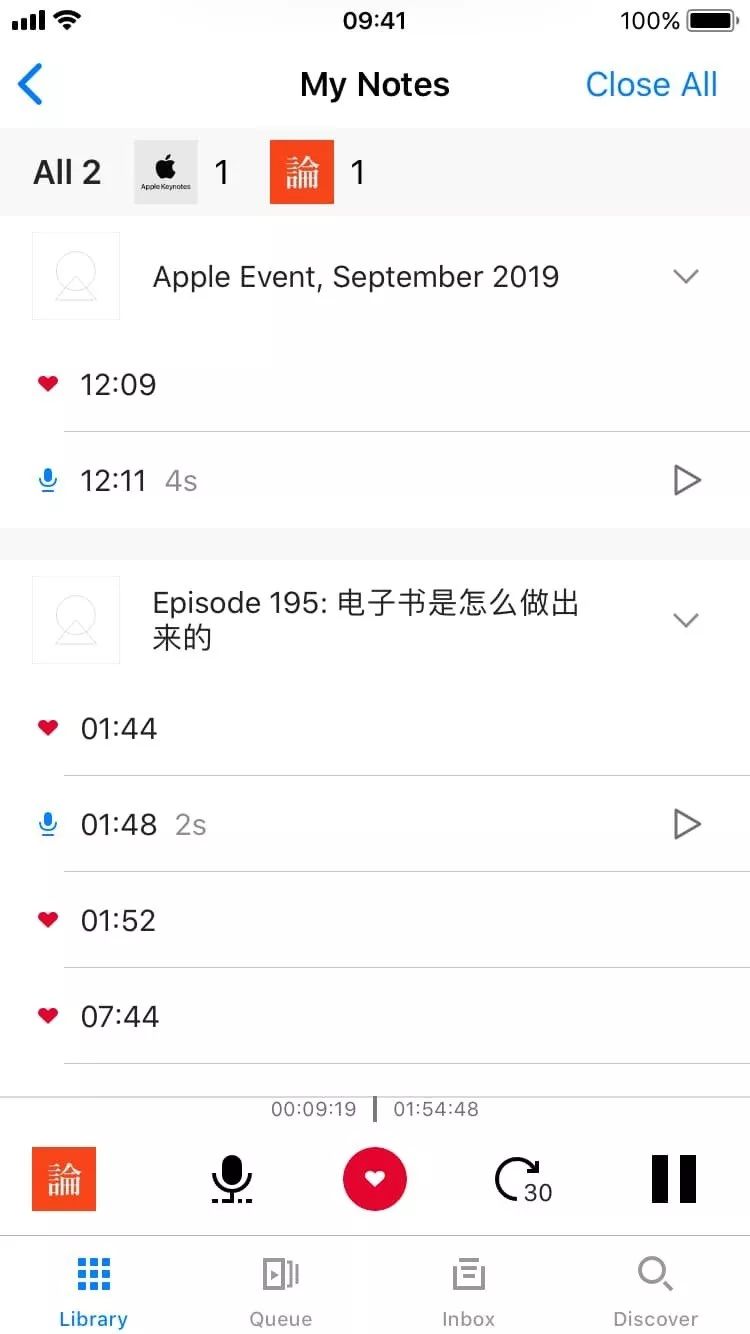Open the 12:09 liked moment
Viewport: 750px width, 1334px height.
[x=119, y=385]
